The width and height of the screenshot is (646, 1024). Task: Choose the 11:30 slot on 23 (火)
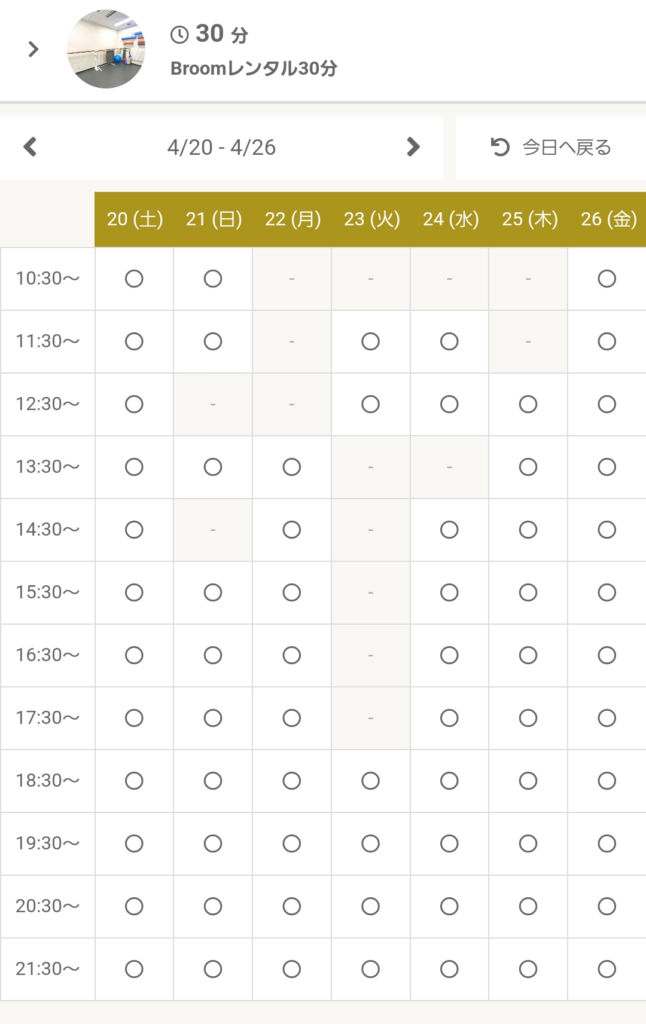click(370, 341)
